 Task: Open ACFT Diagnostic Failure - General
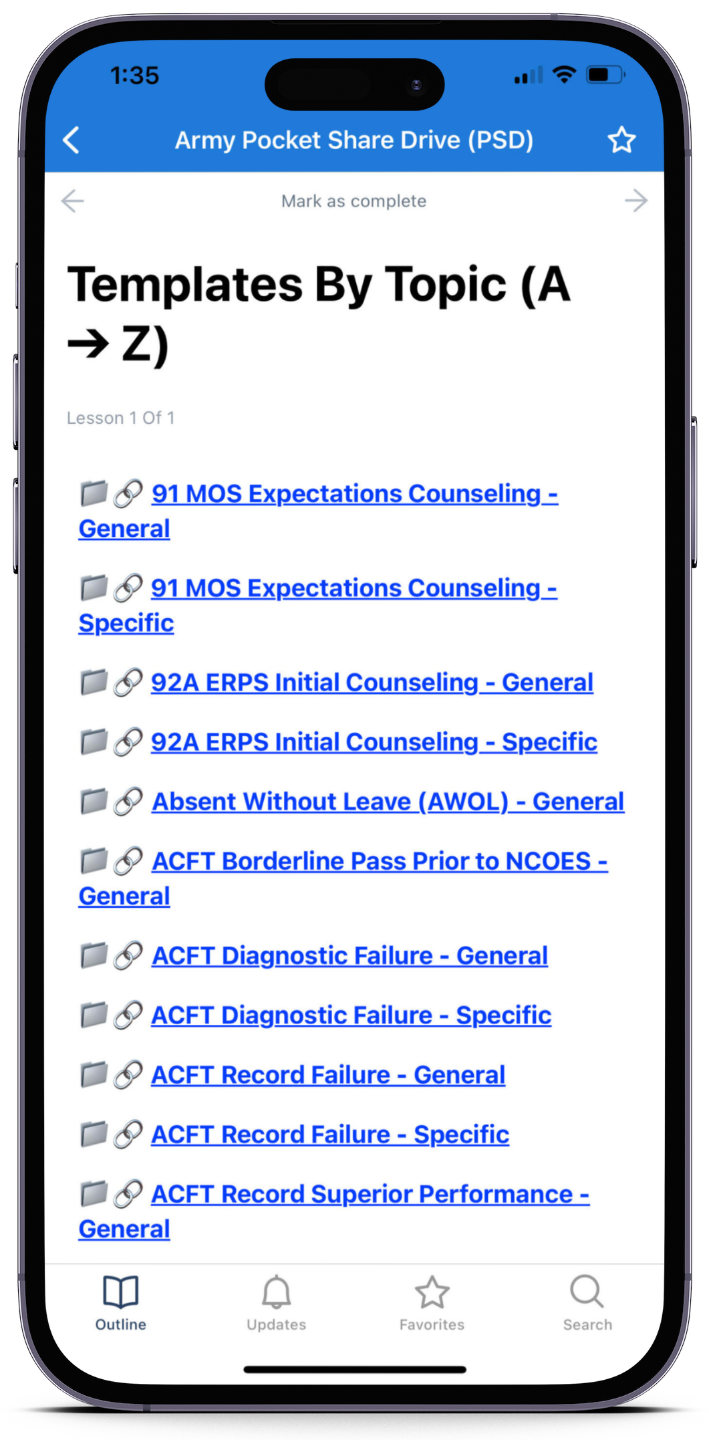(349, 956)
